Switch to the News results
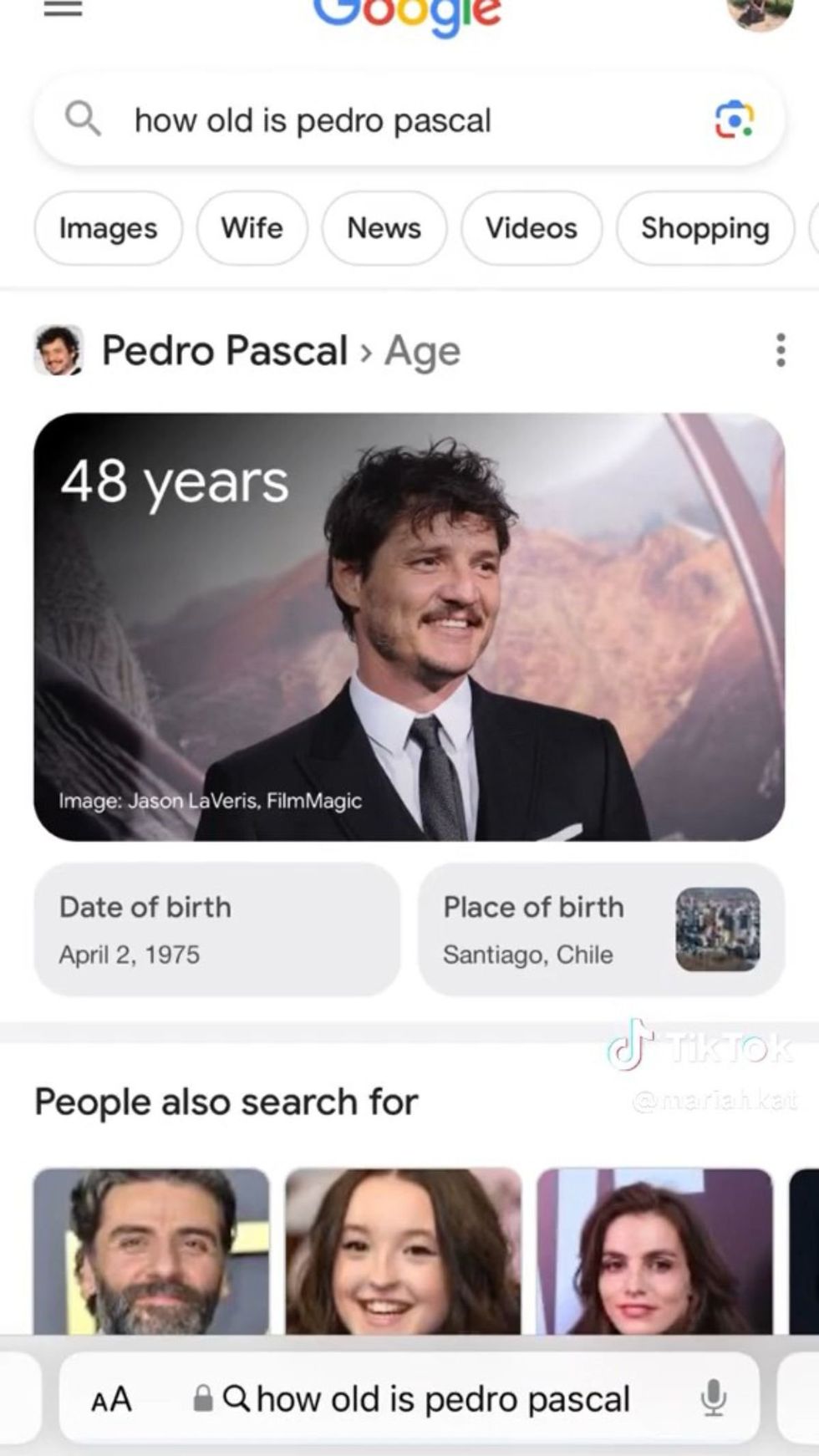 point(384,228)
